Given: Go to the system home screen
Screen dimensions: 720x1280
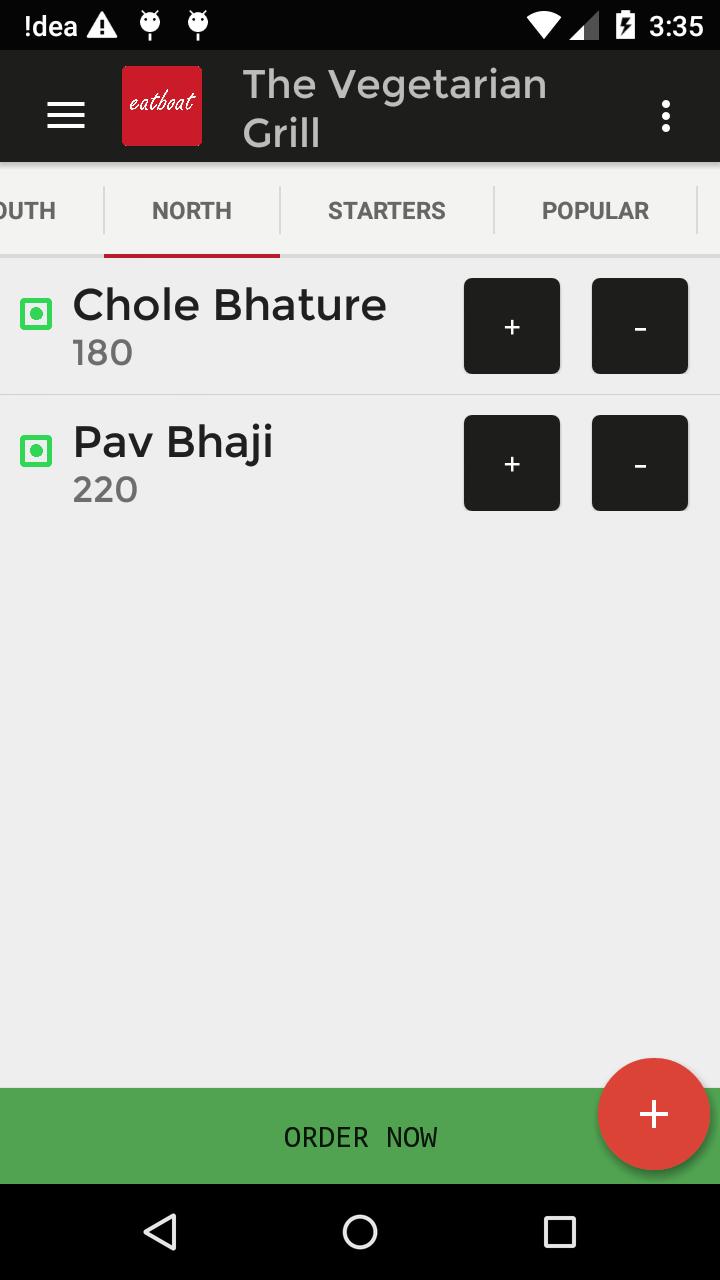Looking at the screenshot, I should coord(360,1232).
